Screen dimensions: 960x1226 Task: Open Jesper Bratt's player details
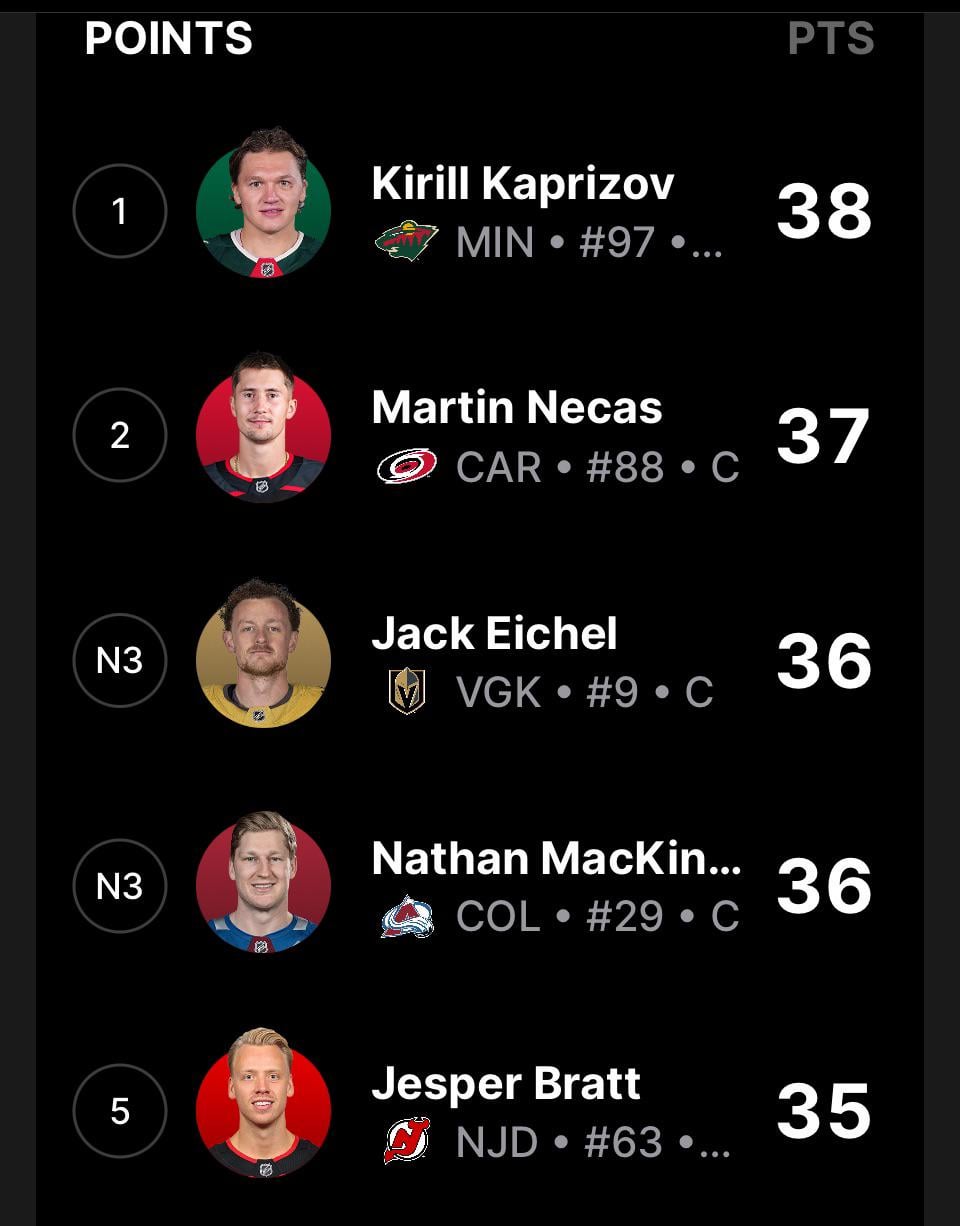[505, 1111]
